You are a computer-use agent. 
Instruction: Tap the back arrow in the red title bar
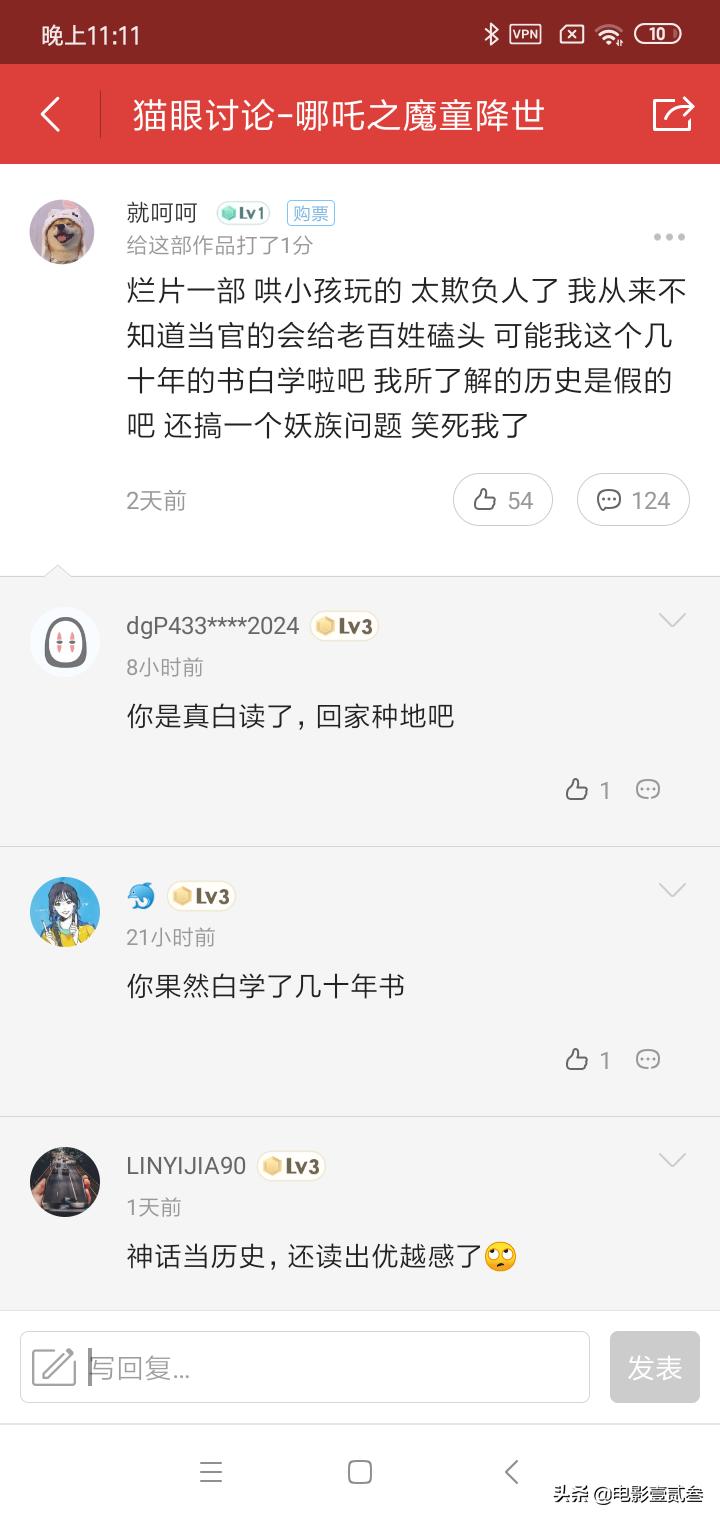pos(52,114)
